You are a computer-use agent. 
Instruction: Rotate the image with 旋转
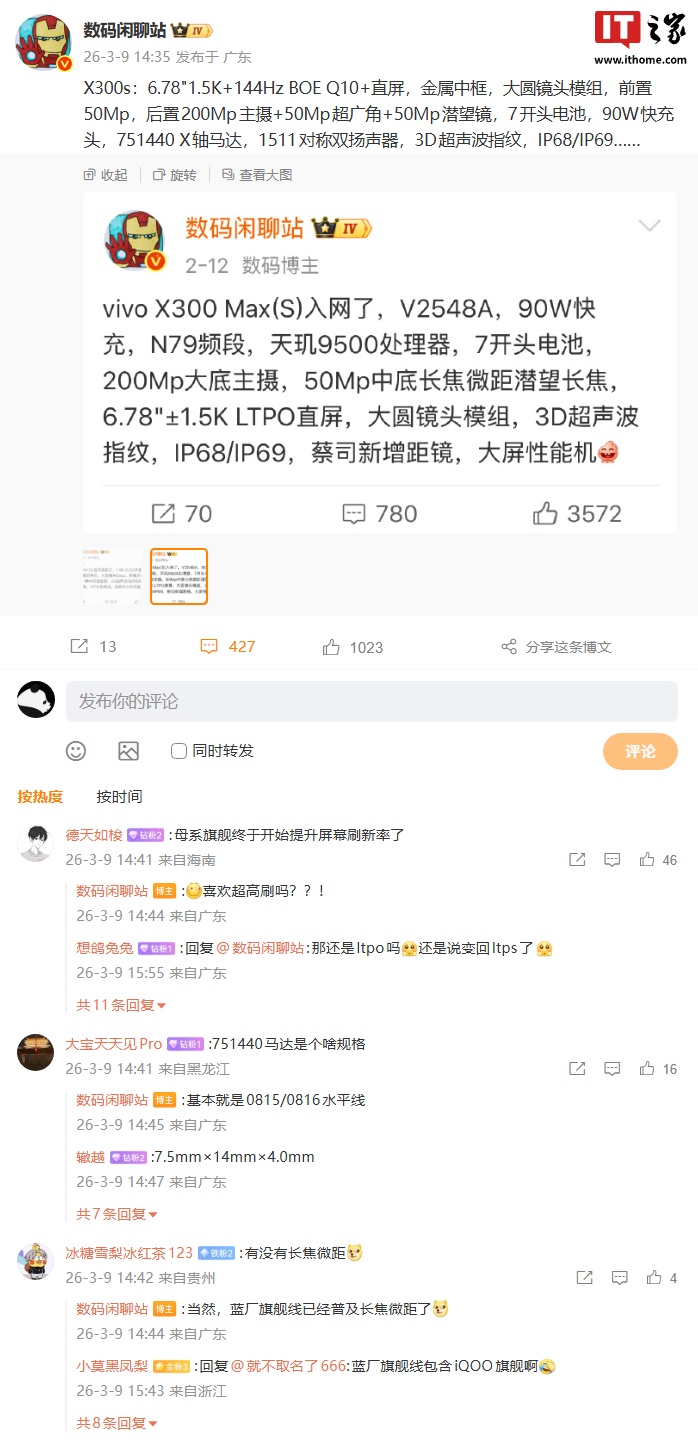point(175,175)
